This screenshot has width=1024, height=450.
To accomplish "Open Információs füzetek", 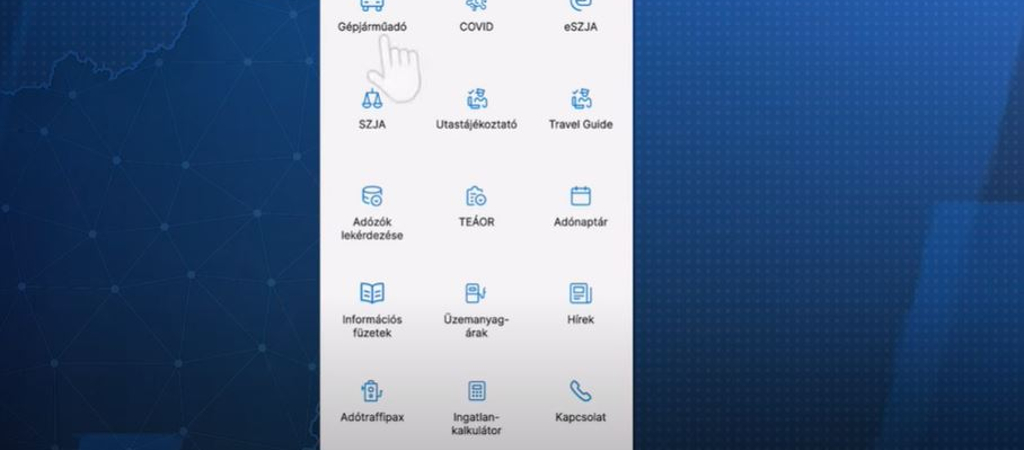I will [372, 307].
